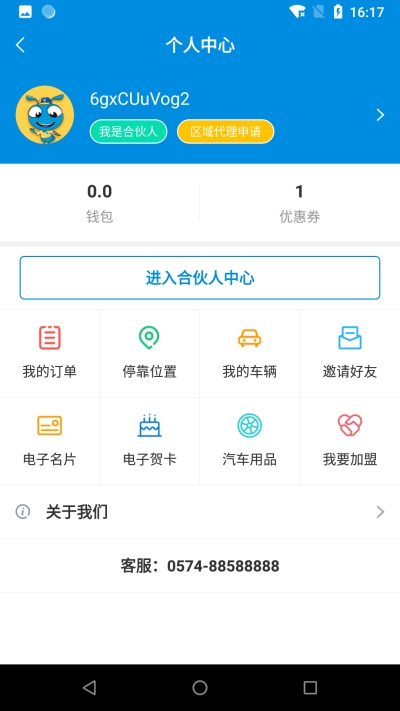
Task: Tap the 我是合伙人 green chip
Action: click(x=128, y=131)
